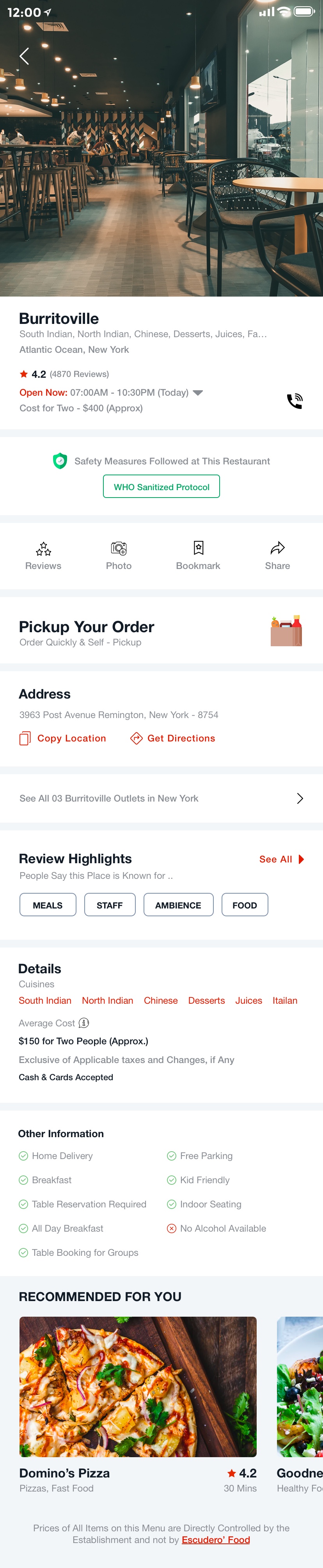Follow the Escudero' Food link
Viewport: 323px width, 1568px height.
point(216,1540)
